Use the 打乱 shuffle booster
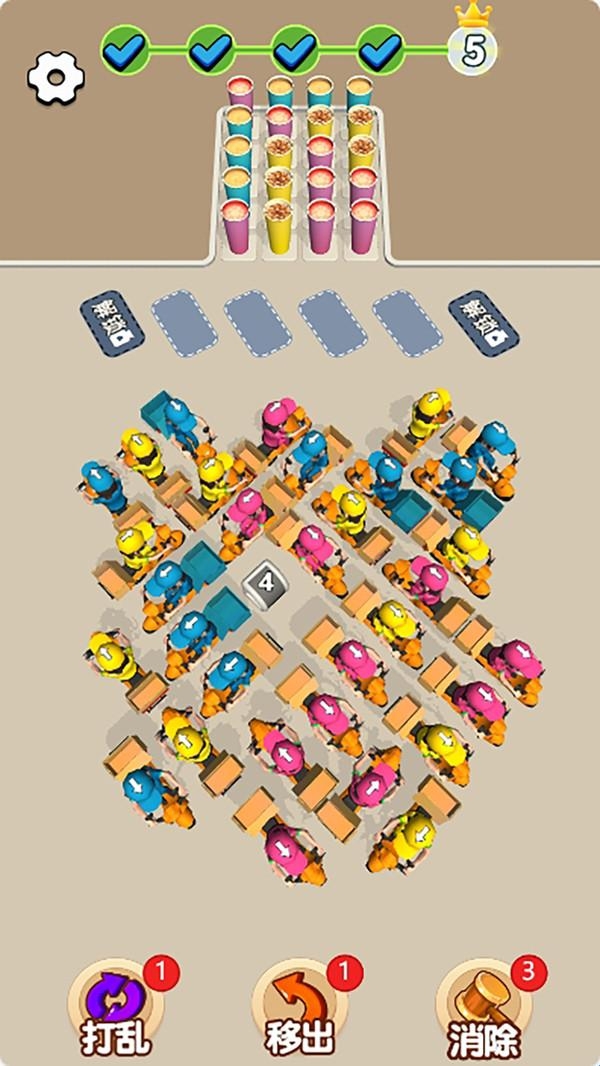 [x=115, y=1005]
